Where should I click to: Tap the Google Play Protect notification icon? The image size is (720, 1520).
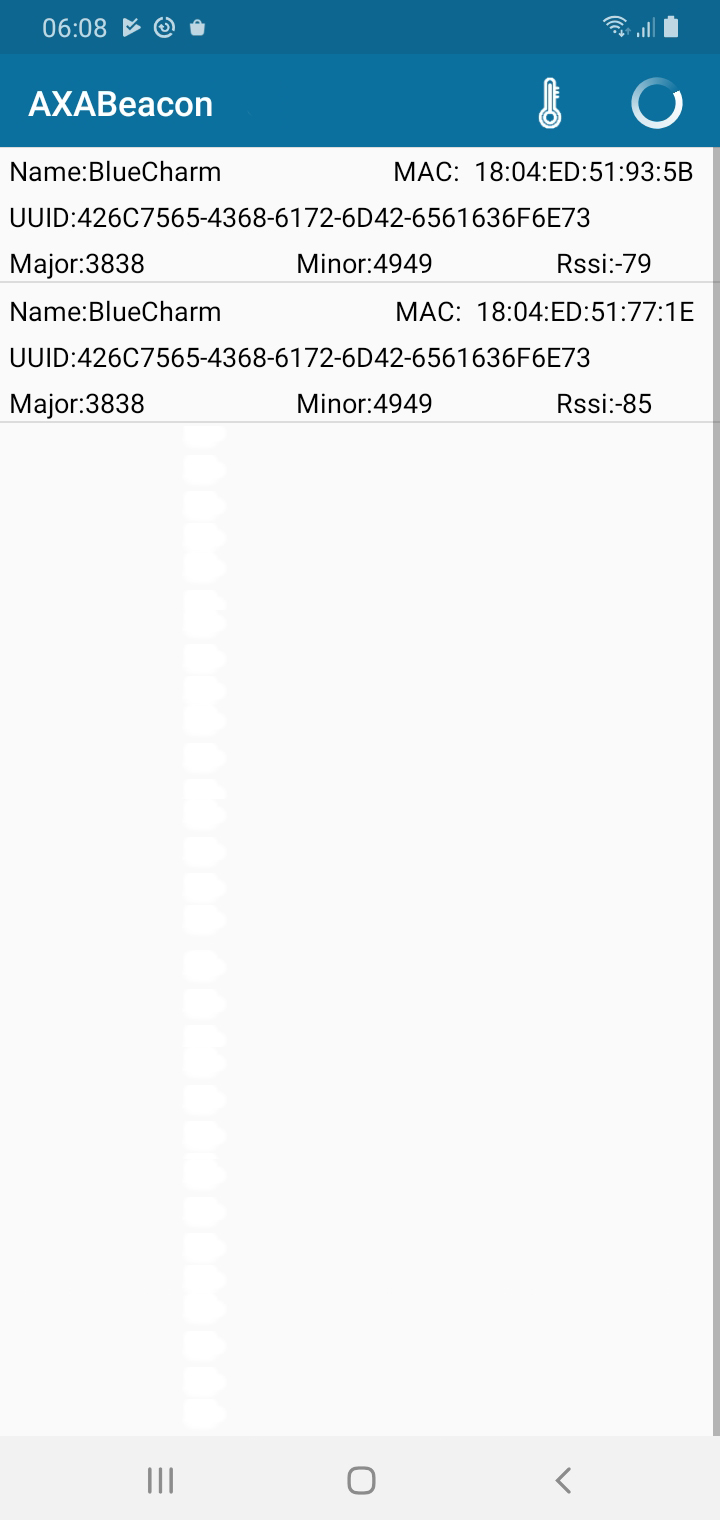[130, 27]
